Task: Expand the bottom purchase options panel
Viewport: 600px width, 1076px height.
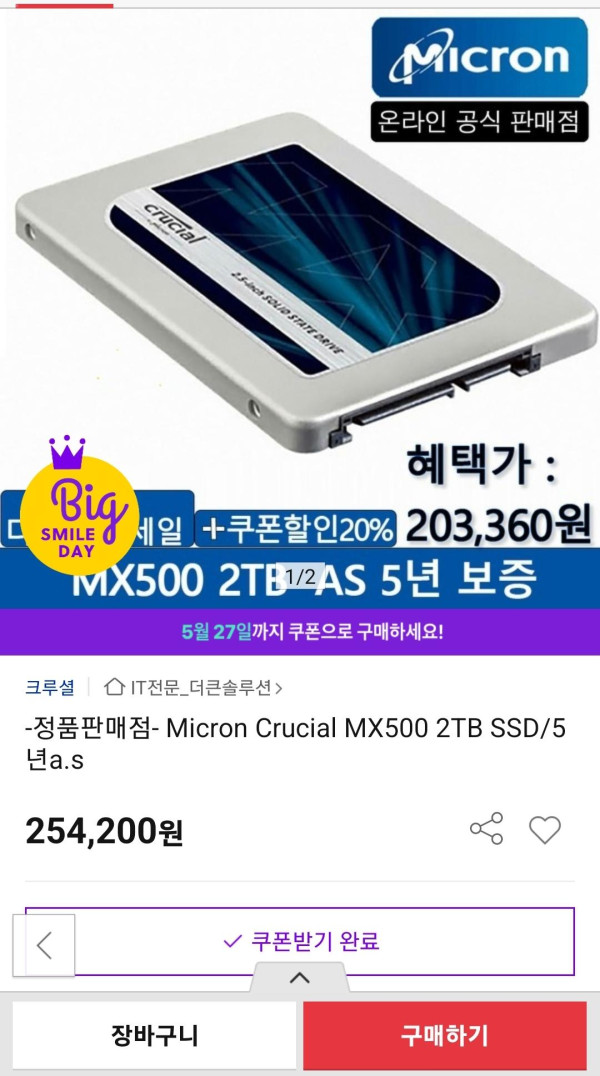Action: (x=299, y=978)
